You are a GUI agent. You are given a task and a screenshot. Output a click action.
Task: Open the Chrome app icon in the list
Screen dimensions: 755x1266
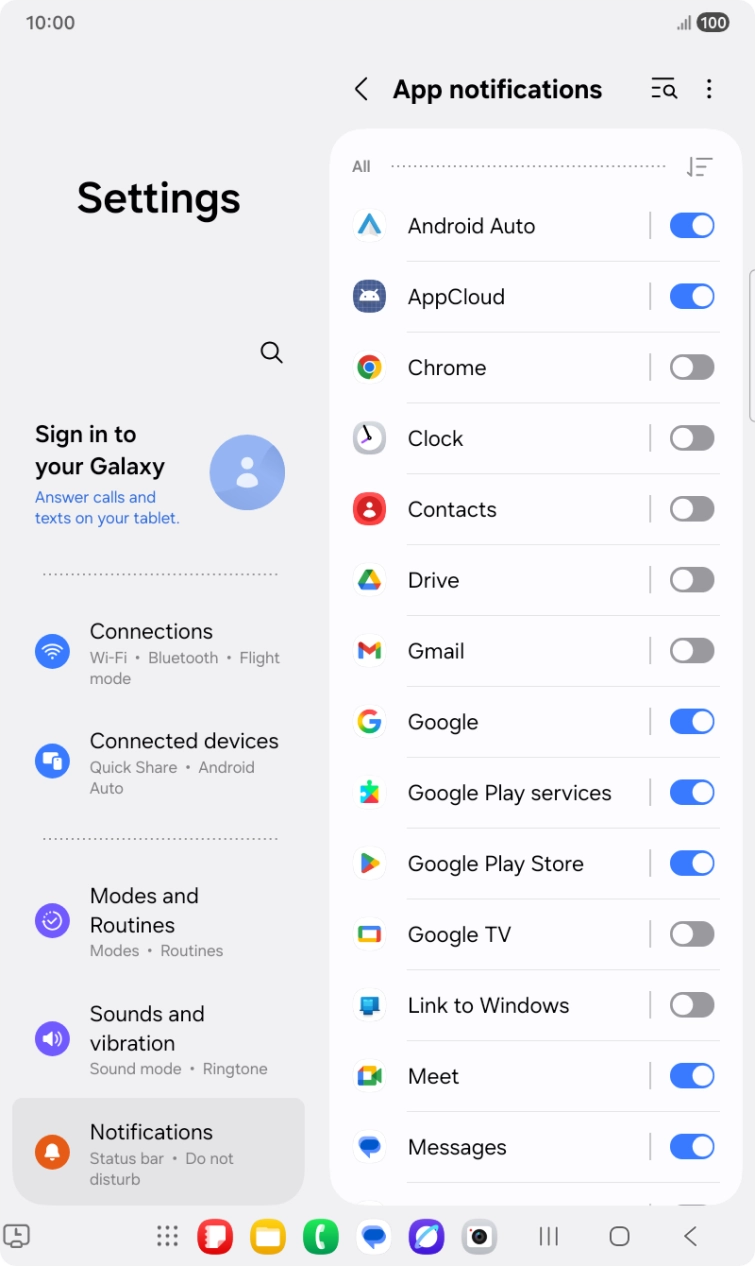pos(369,367)
